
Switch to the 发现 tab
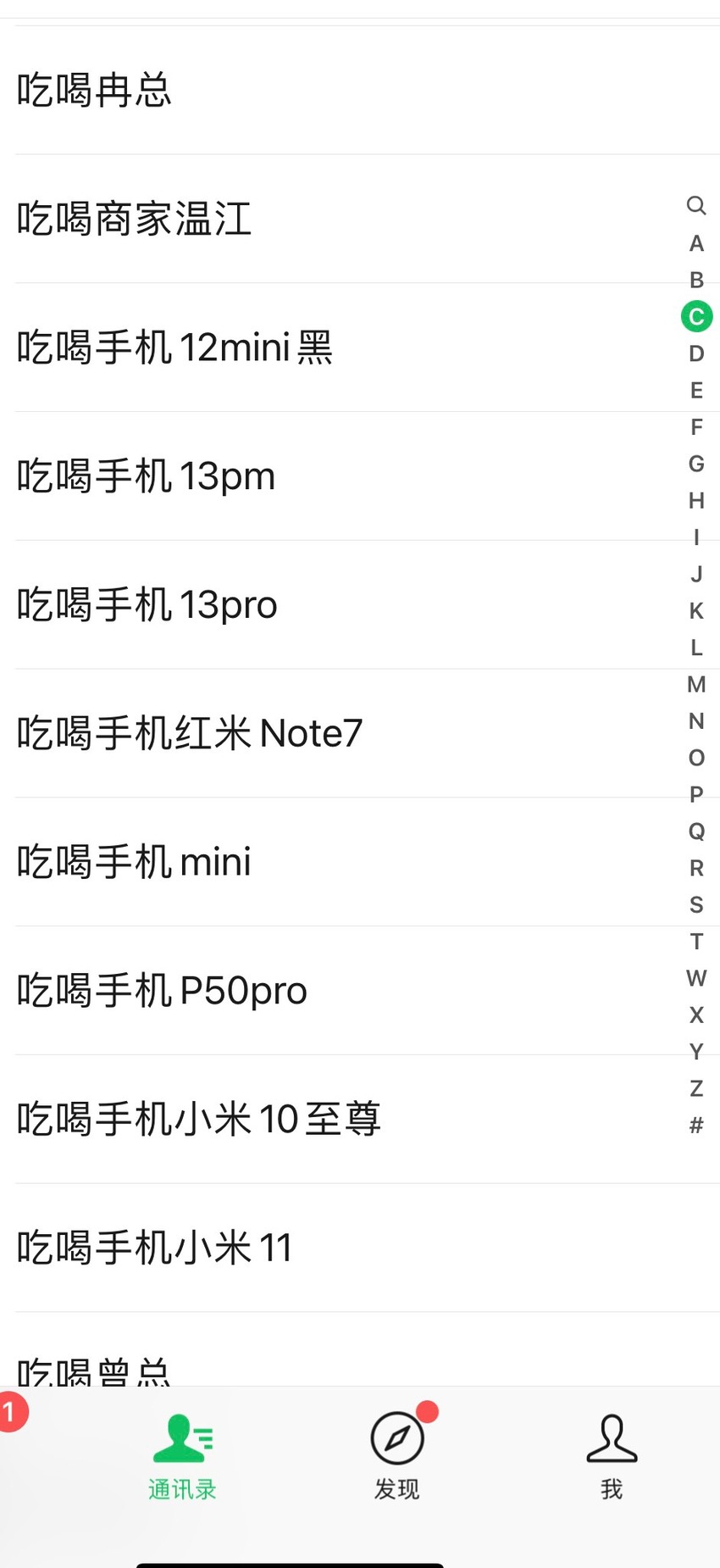tap(397, 1455)
